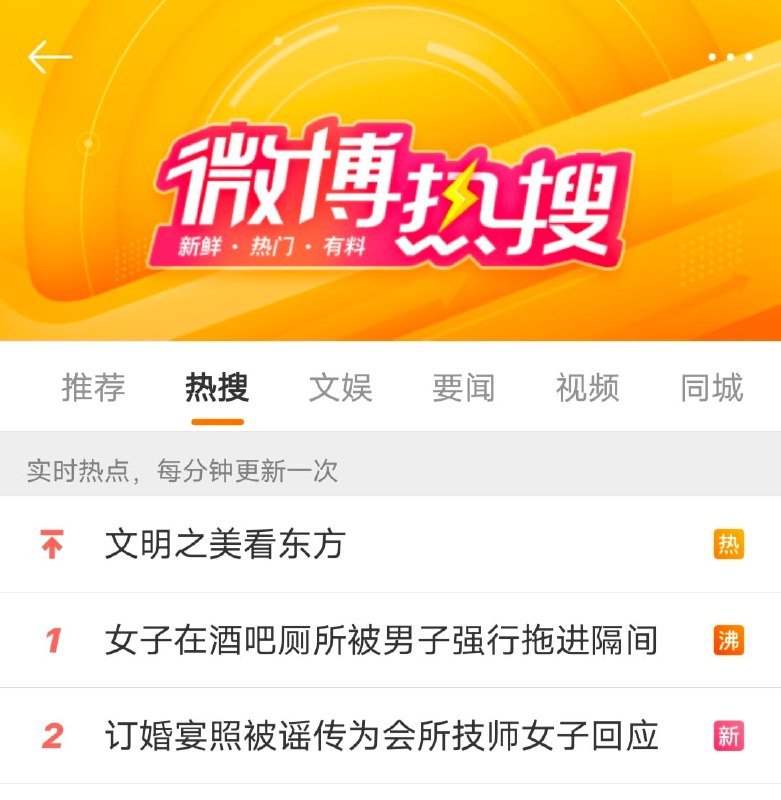Open the three-dot overflow menu
The width and height of the screenshot is (781, 800).
730,57
